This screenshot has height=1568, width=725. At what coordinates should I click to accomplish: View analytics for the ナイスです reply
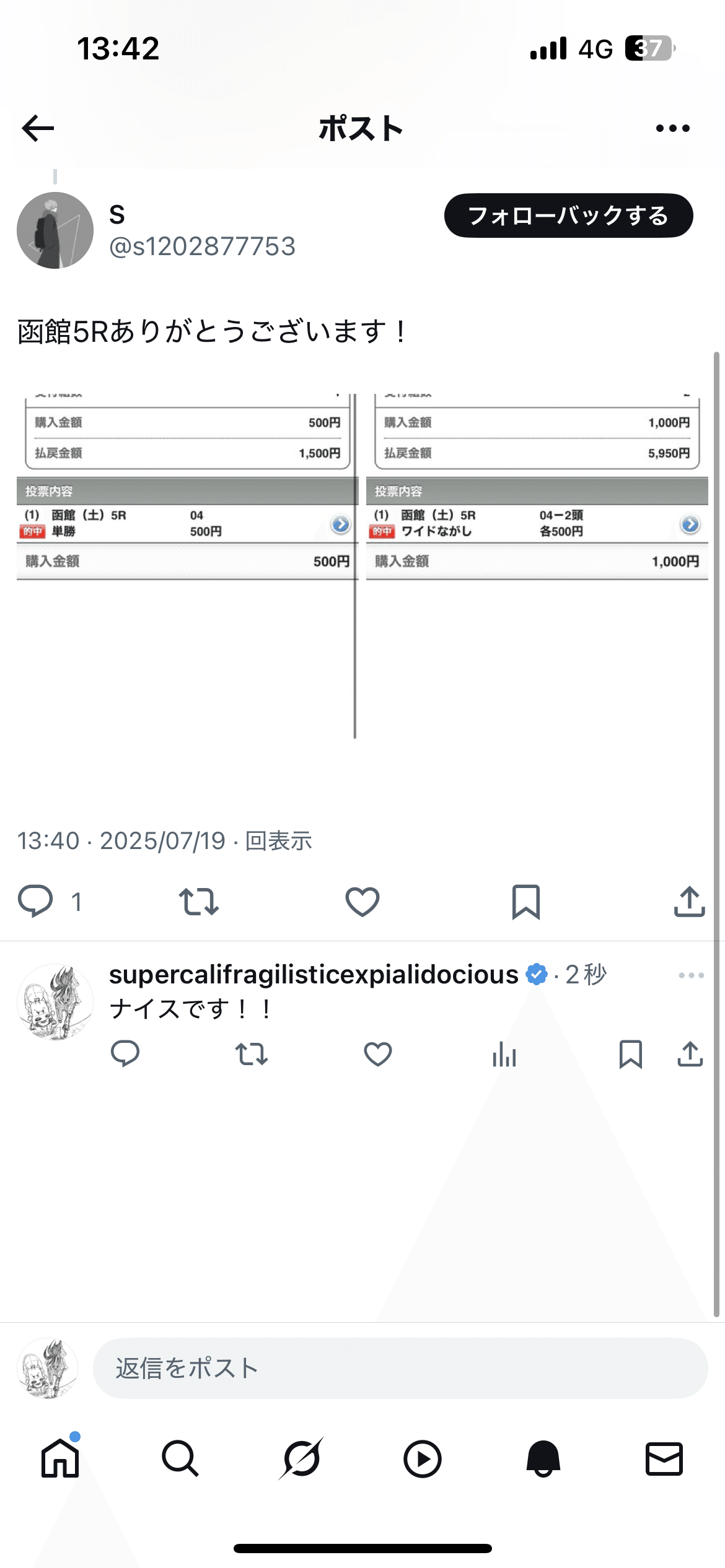pyautogui.click(x=504, y=1054)
